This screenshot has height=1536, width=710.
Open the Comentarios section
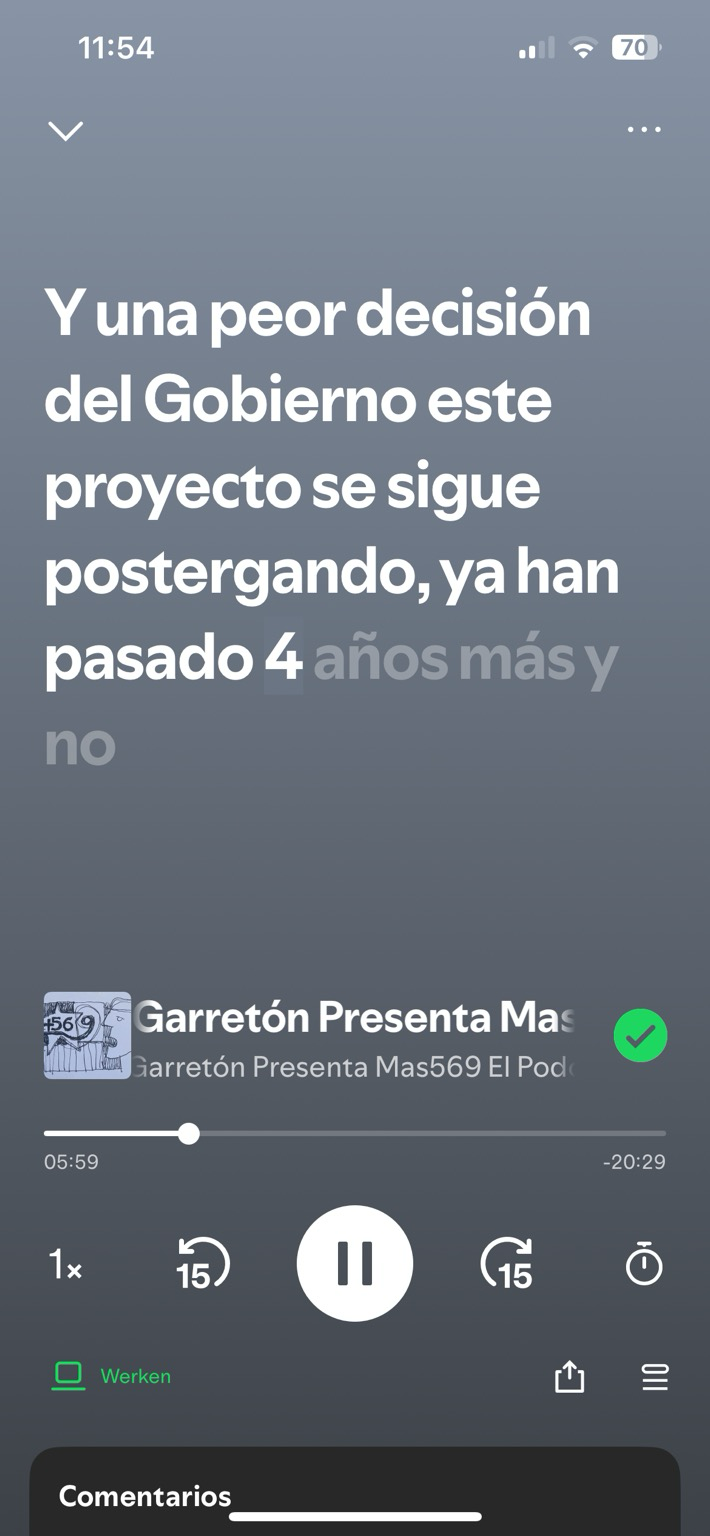coord(145,1496)
